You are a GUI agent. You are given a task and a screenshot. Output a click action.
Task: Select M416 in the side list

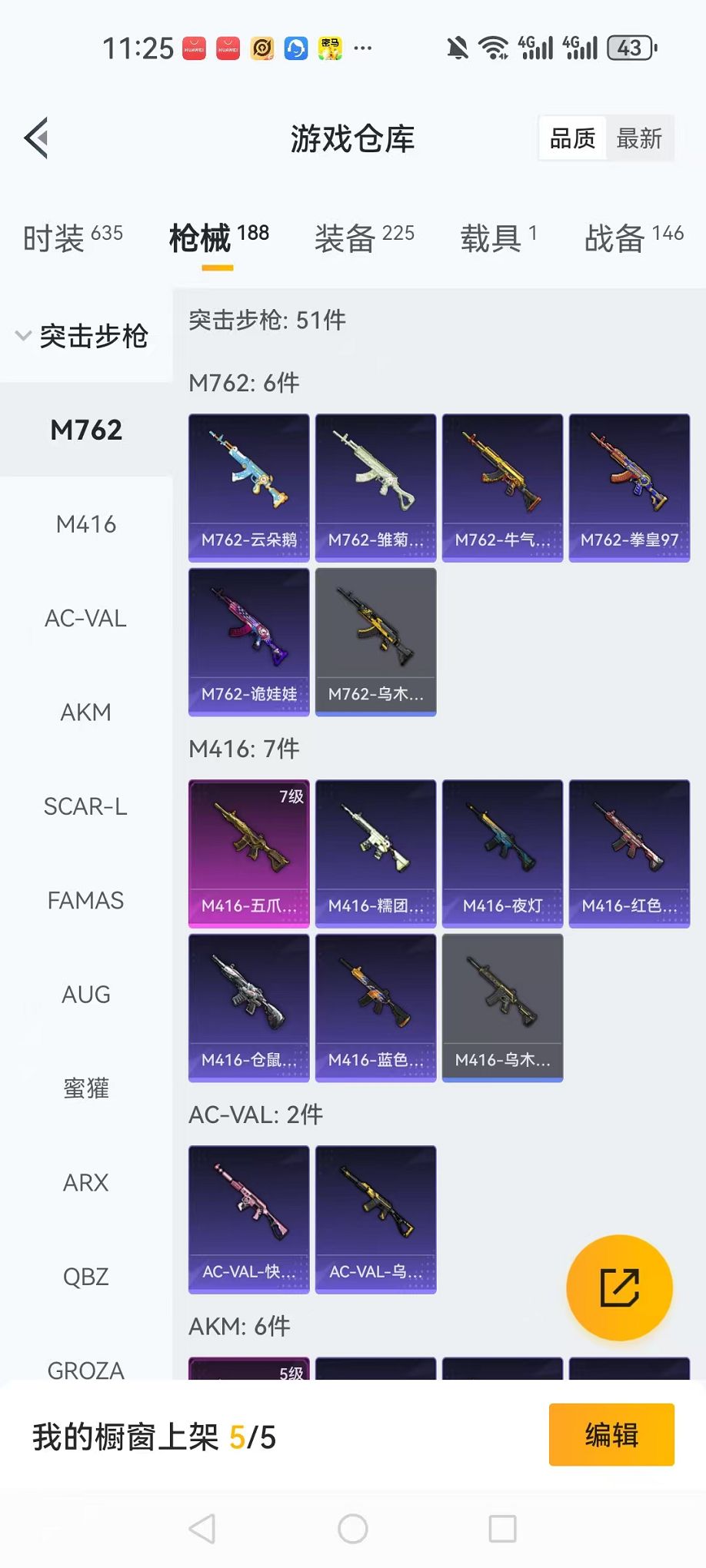(86, 524)
